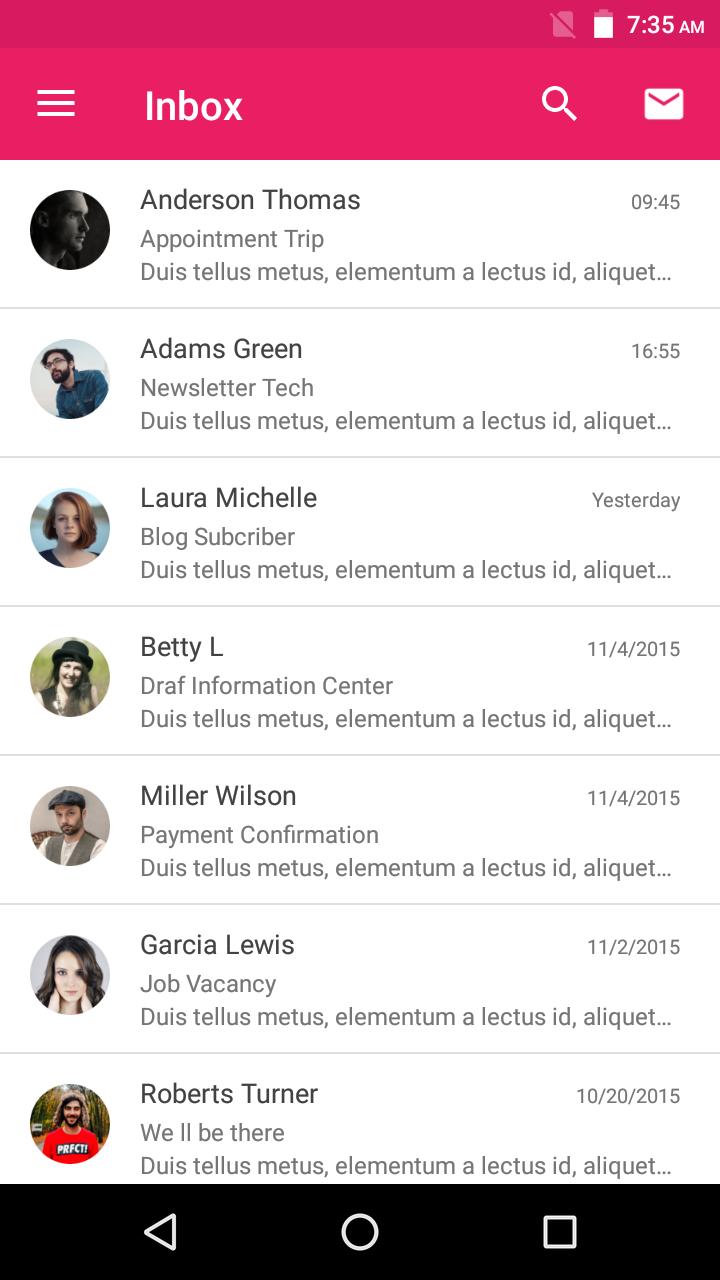Tap Adams Green's avatar photo
The image size is (720, 1280).
point(69,379)
